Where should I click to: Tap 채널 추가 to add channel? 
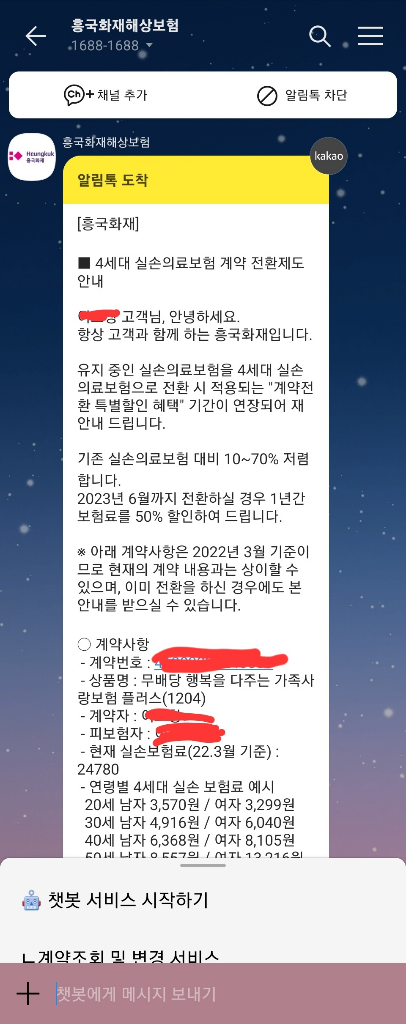(106, 95)
